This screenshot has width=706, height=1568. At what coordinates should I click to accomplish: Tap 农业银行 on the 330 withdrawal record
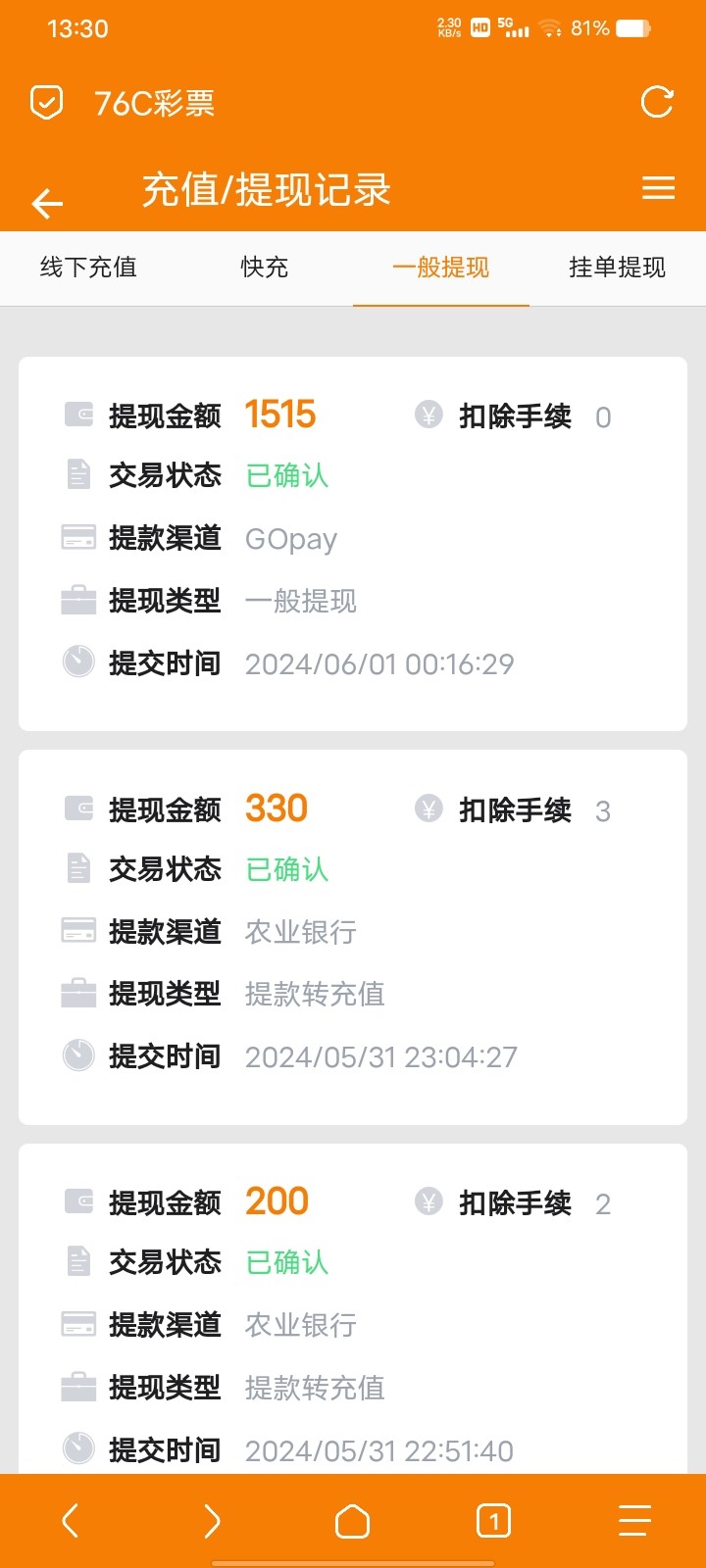(x=299, y=932)
